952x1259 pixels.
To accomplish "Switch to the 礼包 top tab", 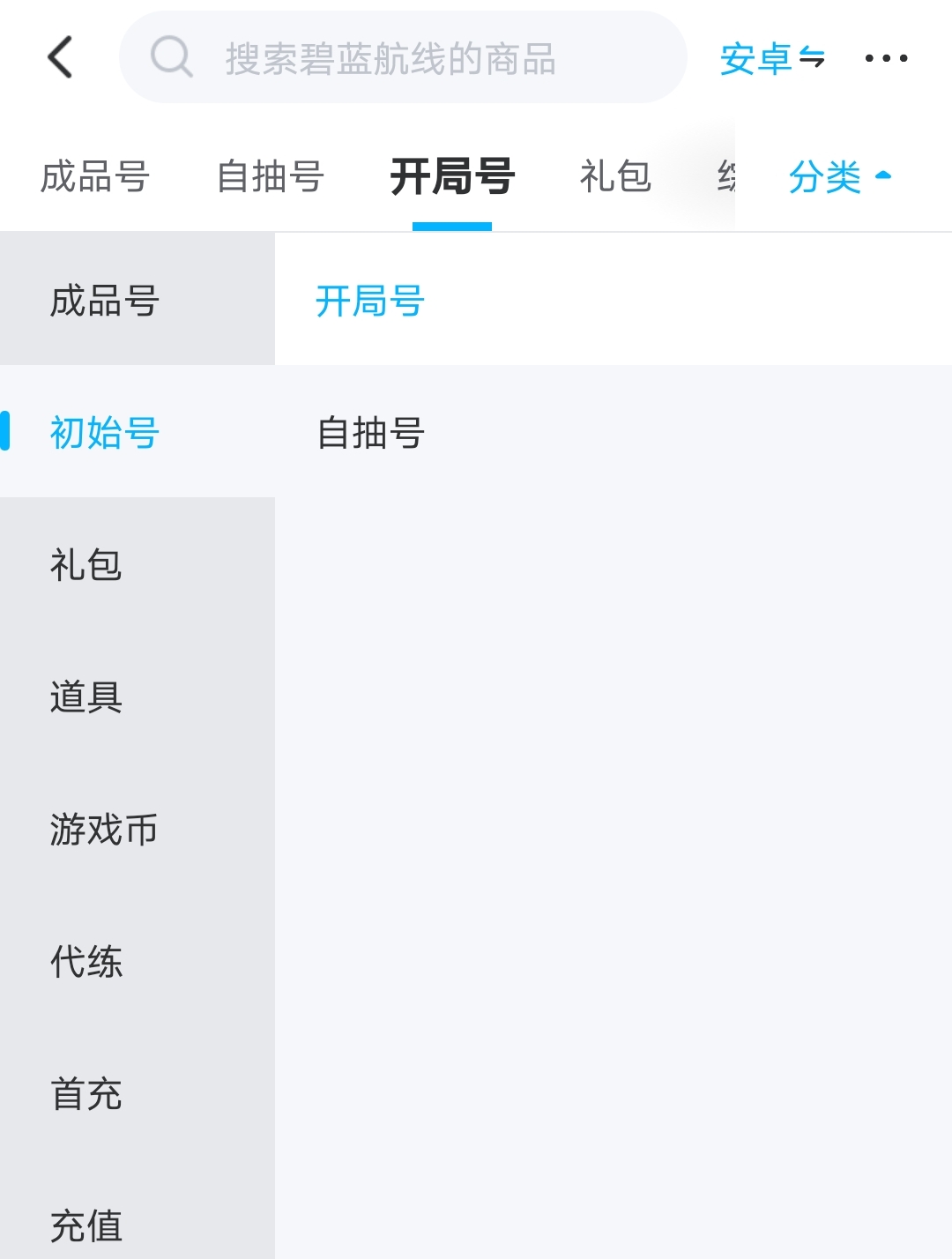I will click(614, 176).
